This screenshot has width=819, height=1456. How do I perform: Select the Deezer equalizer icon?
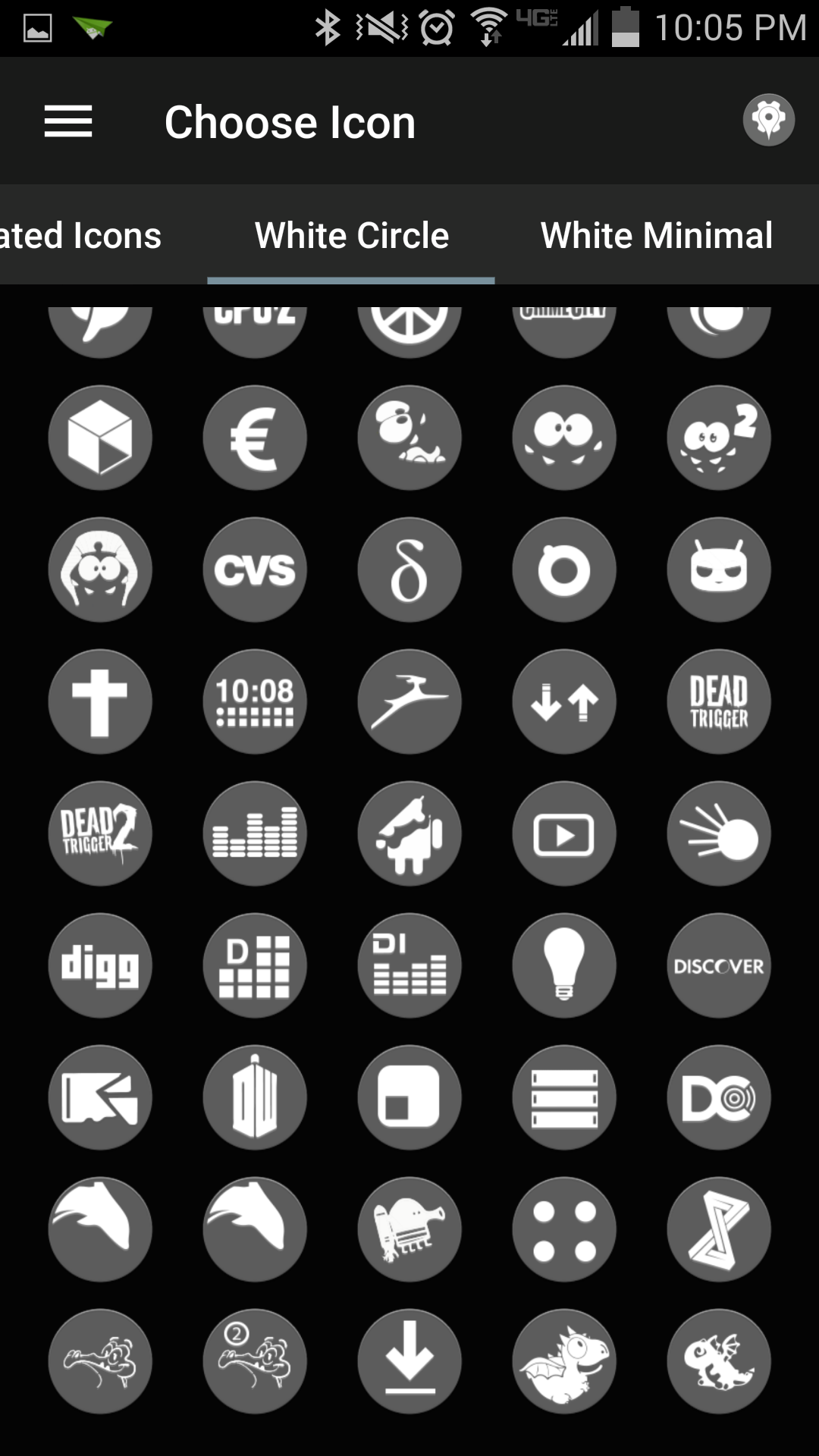255,833
